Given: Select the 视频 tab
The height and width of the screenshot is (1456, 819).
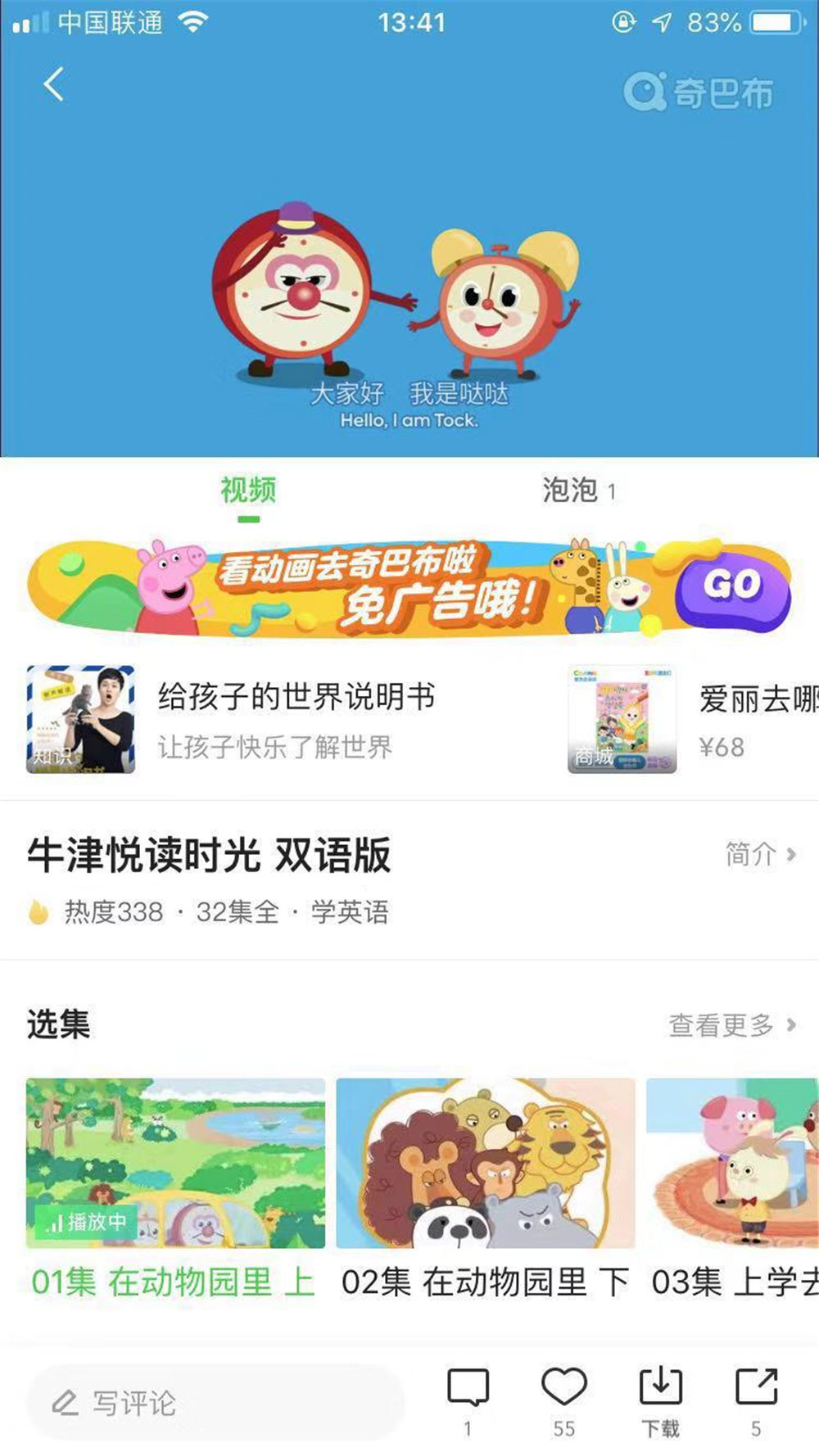Looking at the screenshot, I should tap(248, 491).
